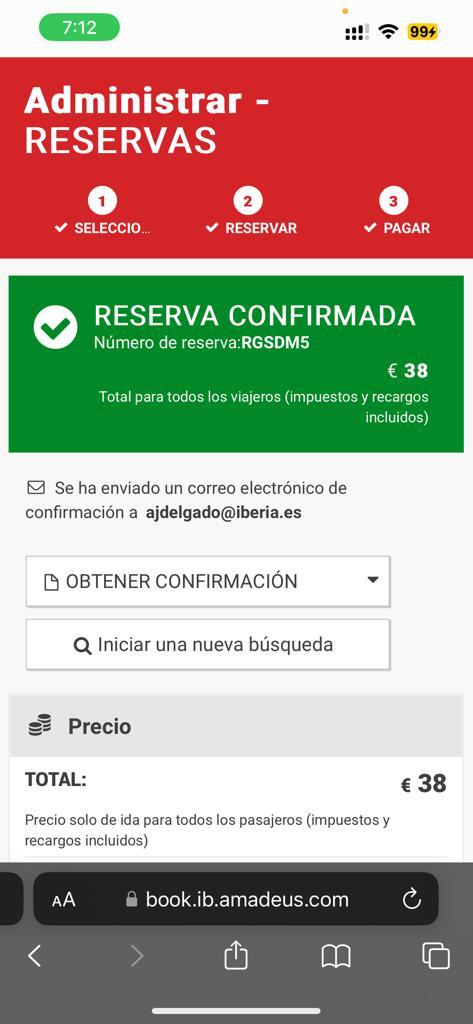Reload the page from the address bar
The height and width of the screenshot is (1024, 473).
[x=412, y=900]
